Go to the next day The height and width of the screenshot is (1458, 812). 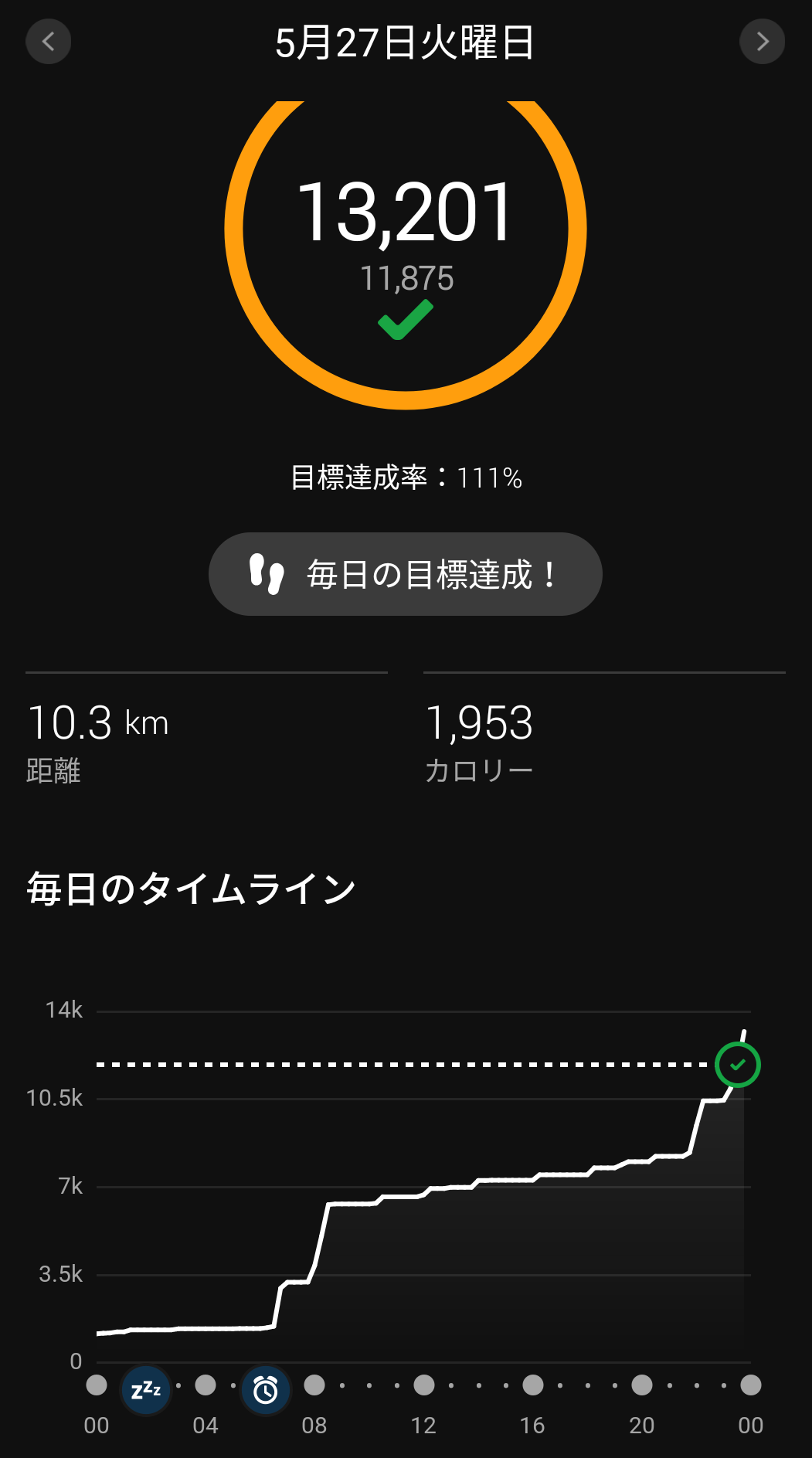tap(762, 41)
